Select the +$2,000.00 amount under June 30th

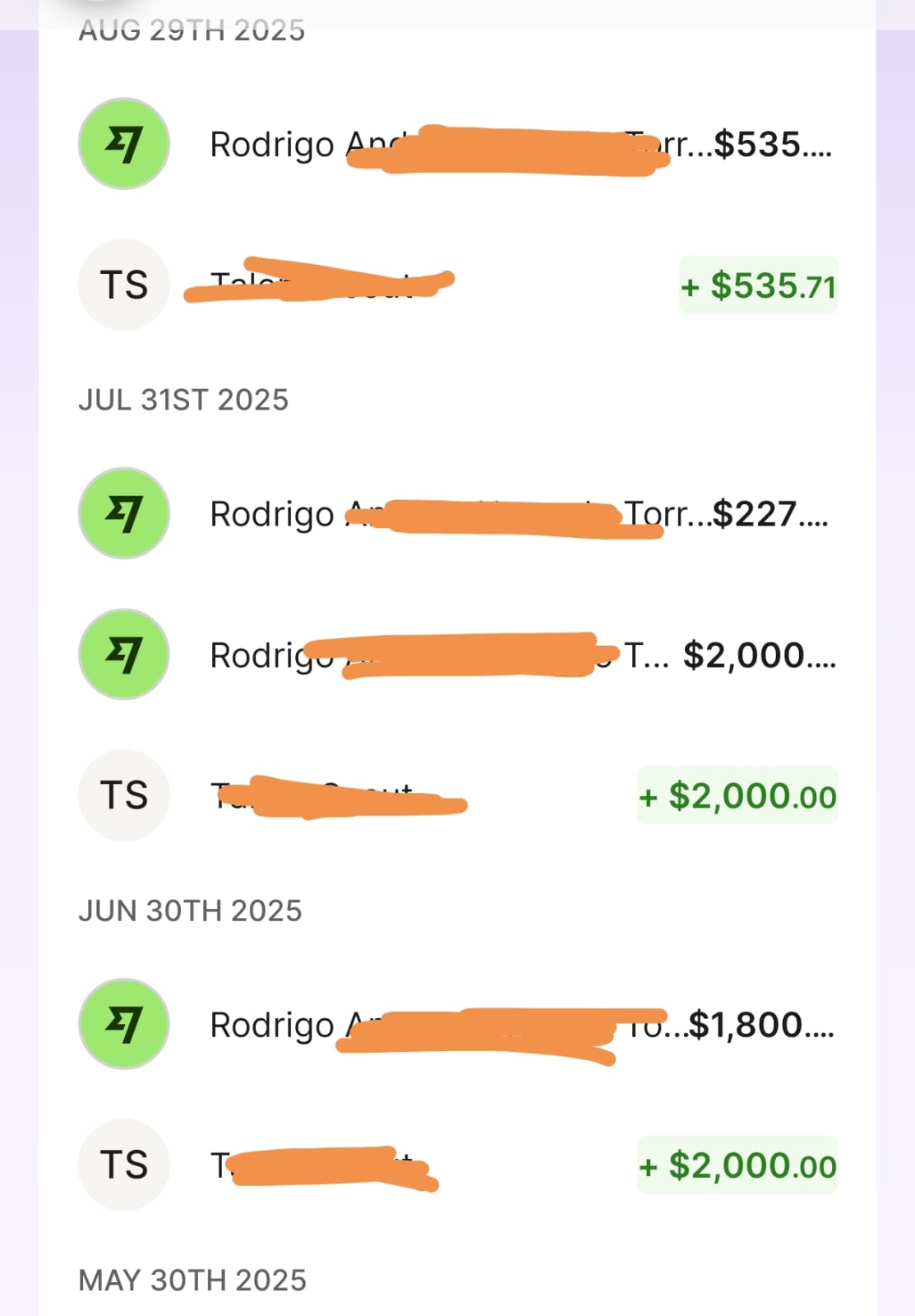[737, 1165]
